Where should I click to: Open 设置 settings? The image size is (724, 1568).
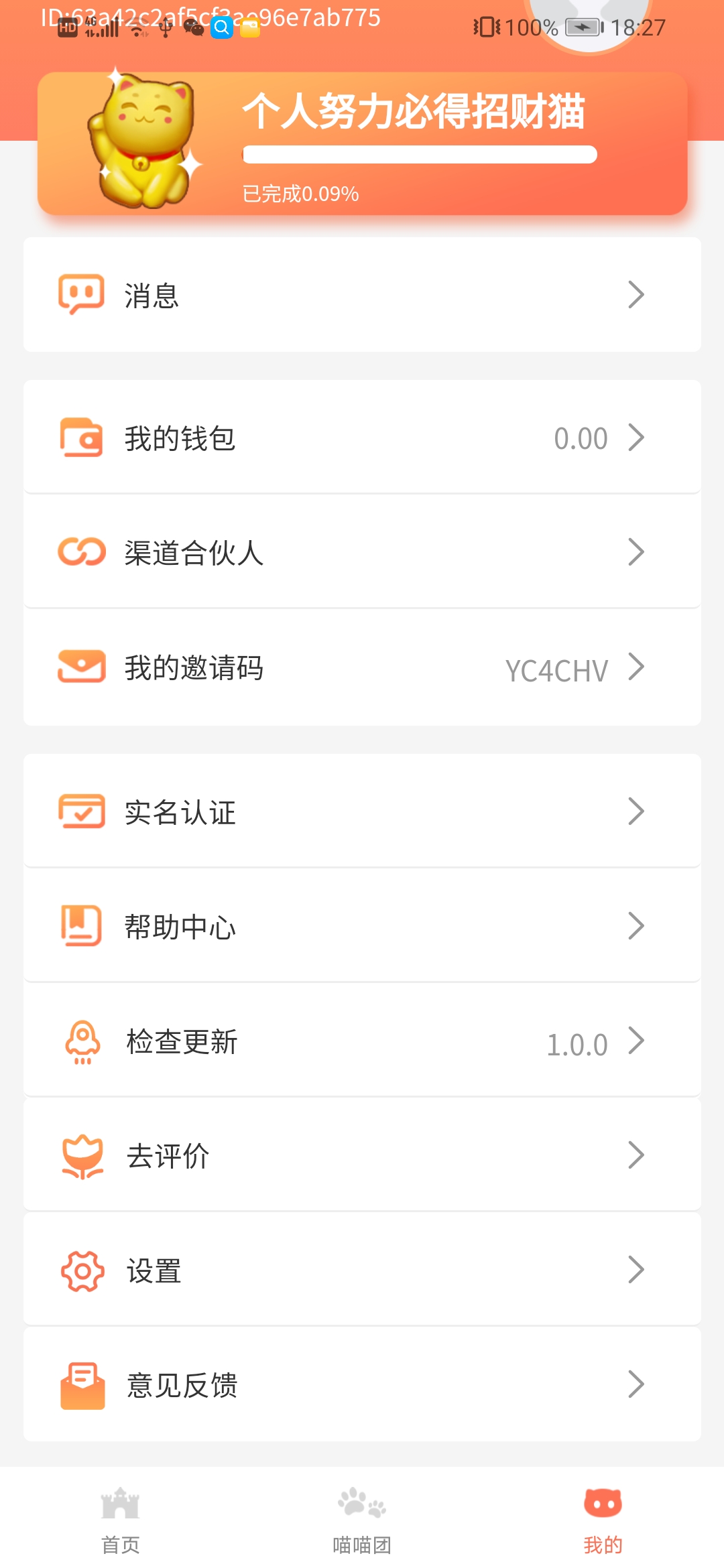tap(362, 1270)
